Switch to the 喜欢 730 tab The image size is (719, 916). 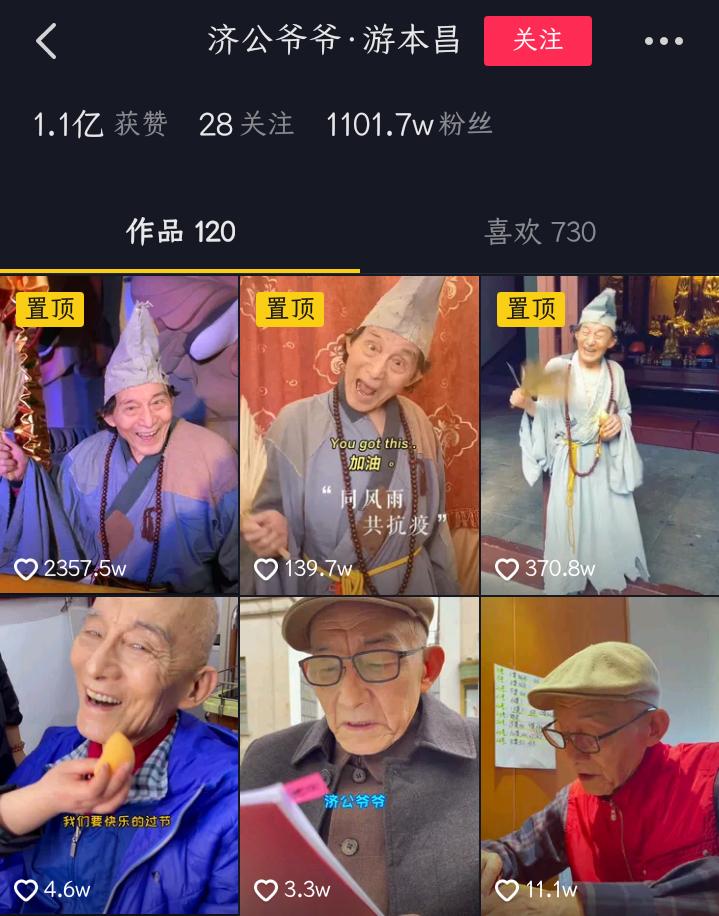(x=540, y=232)
